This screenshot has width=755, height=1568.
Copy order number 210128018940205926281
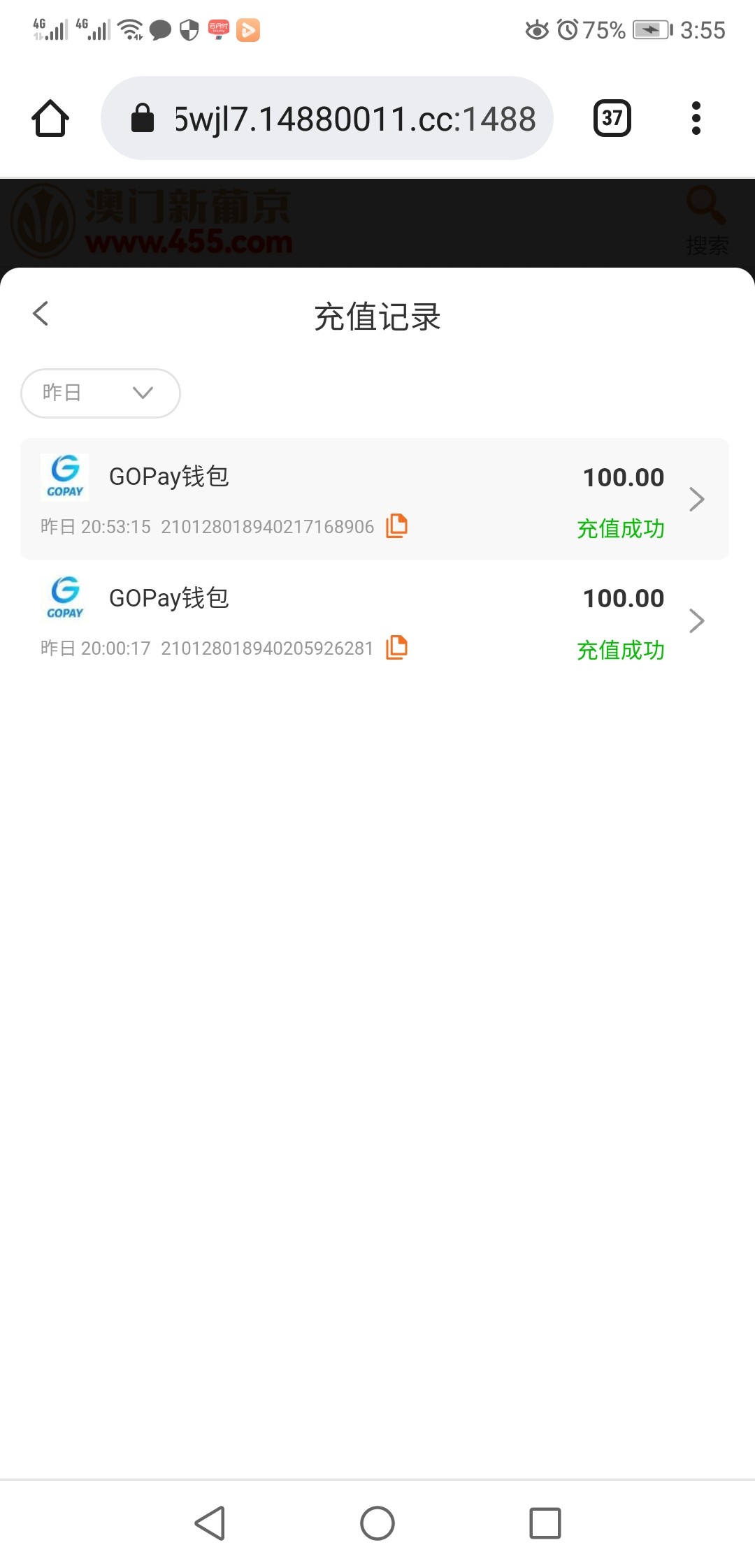click(x=396, y=648)
